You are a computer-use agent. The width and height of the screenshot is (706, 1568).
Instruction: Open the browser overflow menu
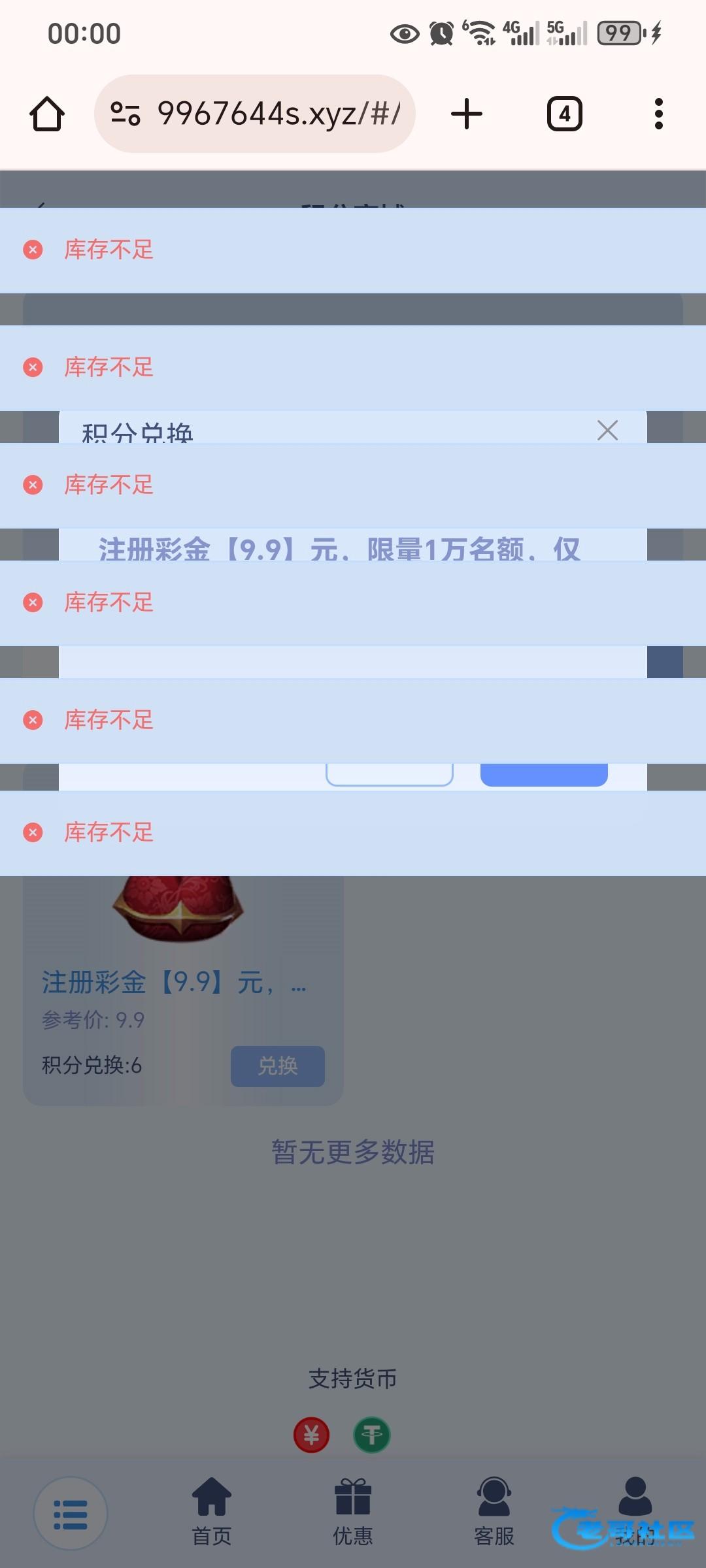pyautogui.click(x=658, y=114)
